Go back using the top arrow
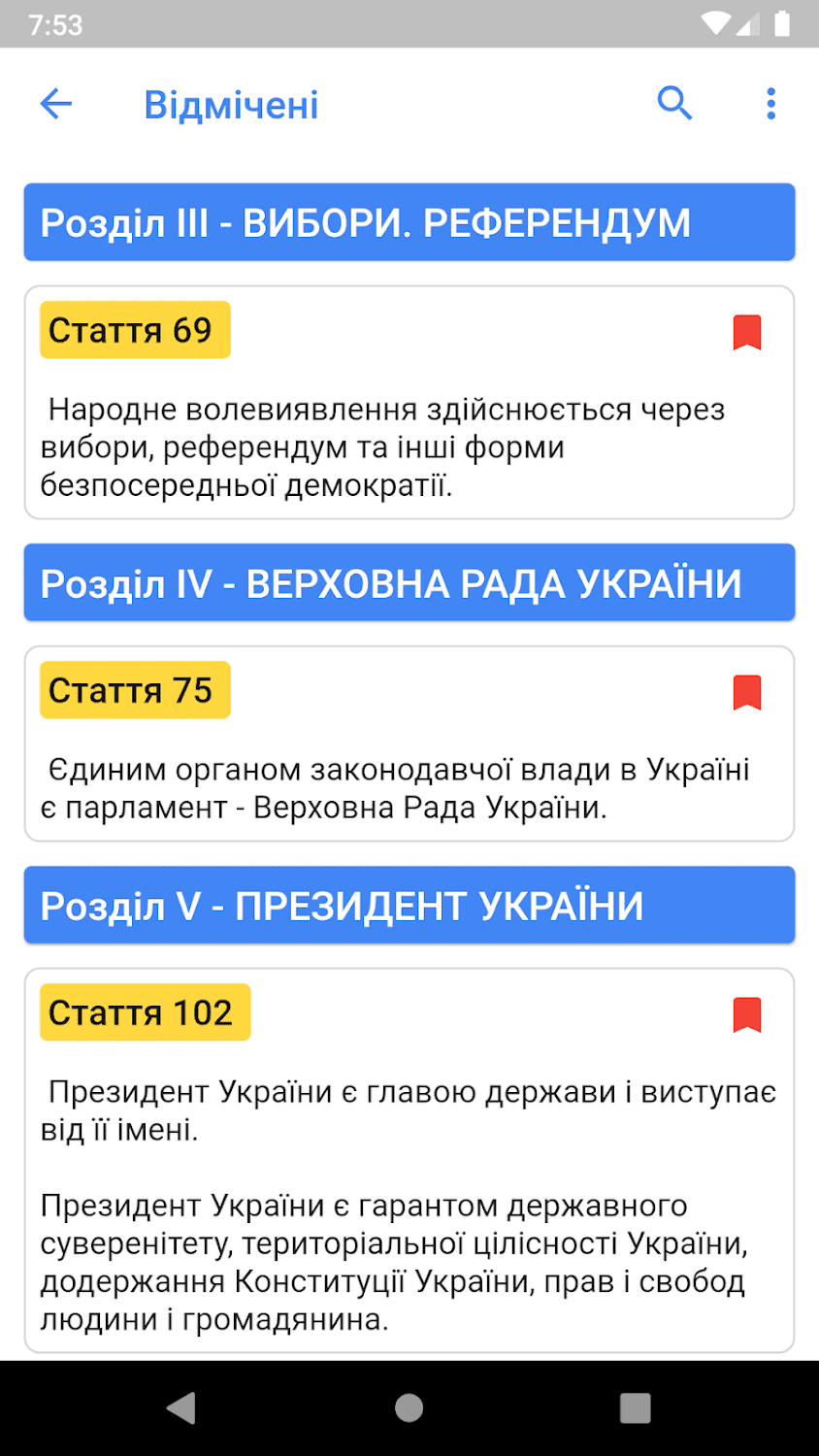This screenshot has height=1456, width=819. tap(56, 104)
